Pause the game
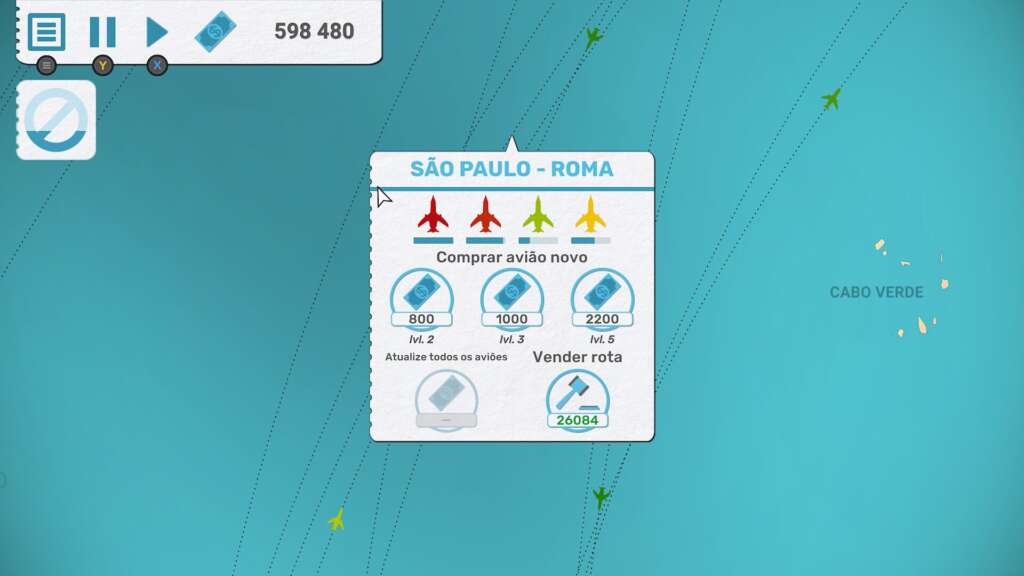This screenshot has width=1024, height=576. (102, 32)
